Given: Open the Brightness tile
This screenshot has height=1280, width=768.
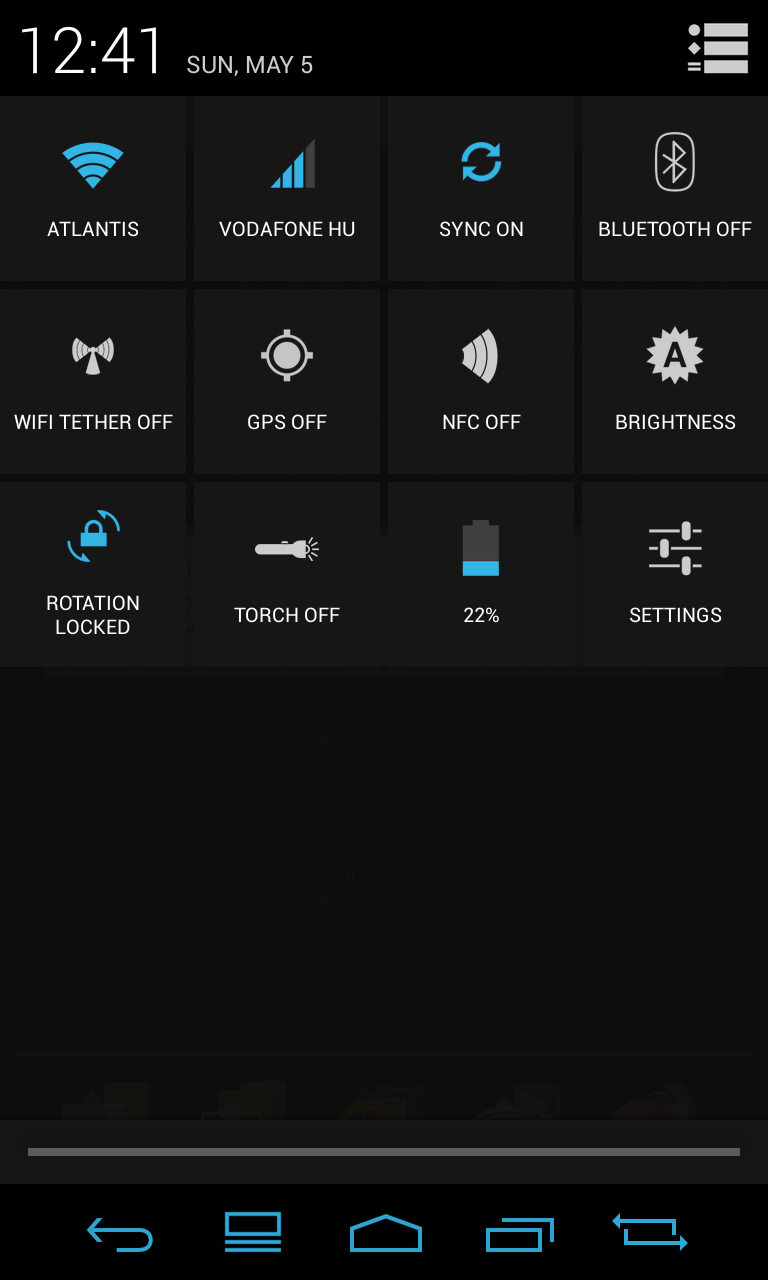Looking at the screenshot, I should point(675,381).
